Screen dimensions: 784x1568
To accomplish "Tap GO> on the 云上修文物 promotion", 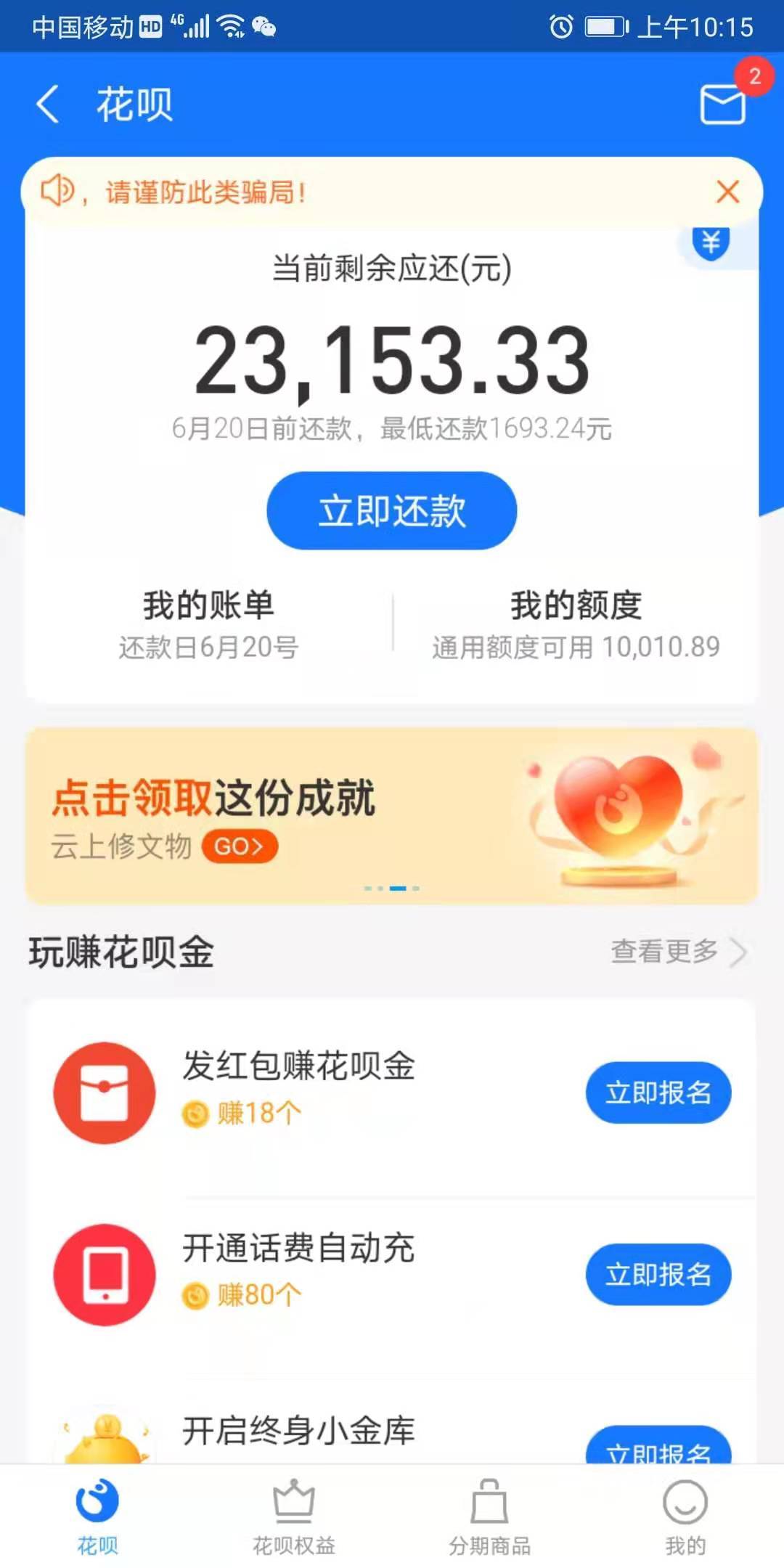I will point(240,846).
